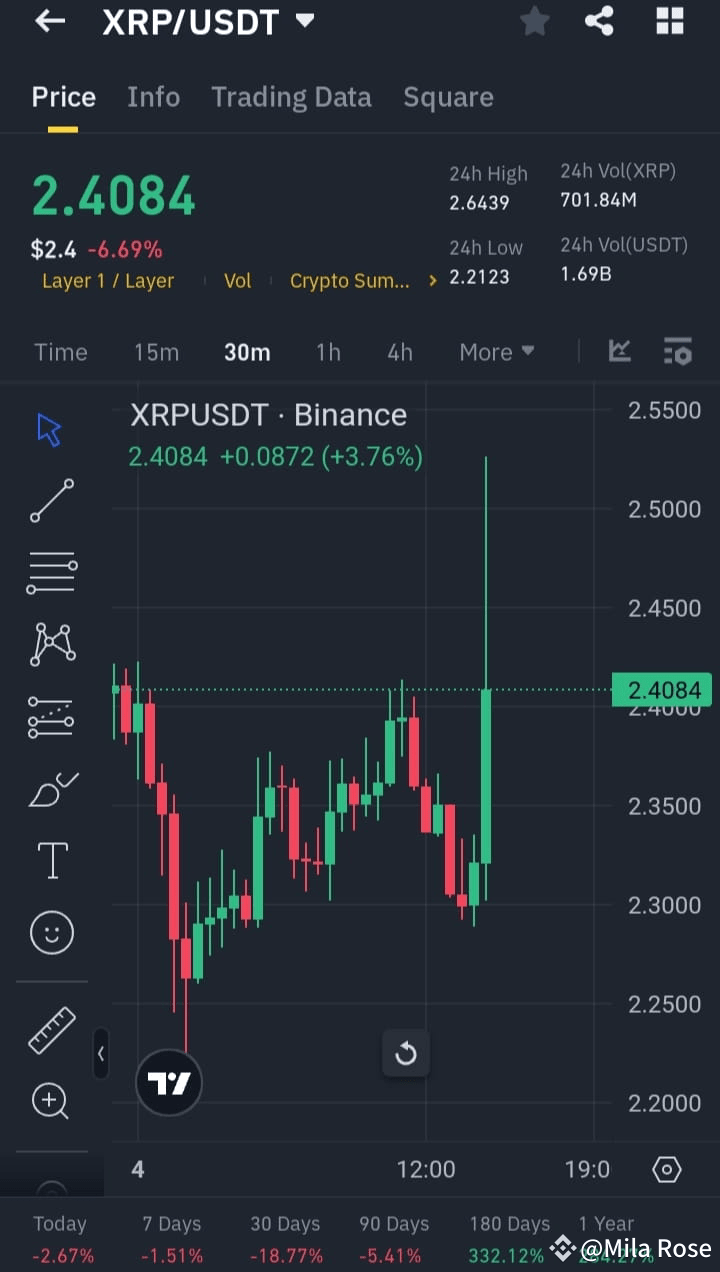Open the emoji sticker tool
Viewport: 720px width, 1272px height.
pos(51,932)
